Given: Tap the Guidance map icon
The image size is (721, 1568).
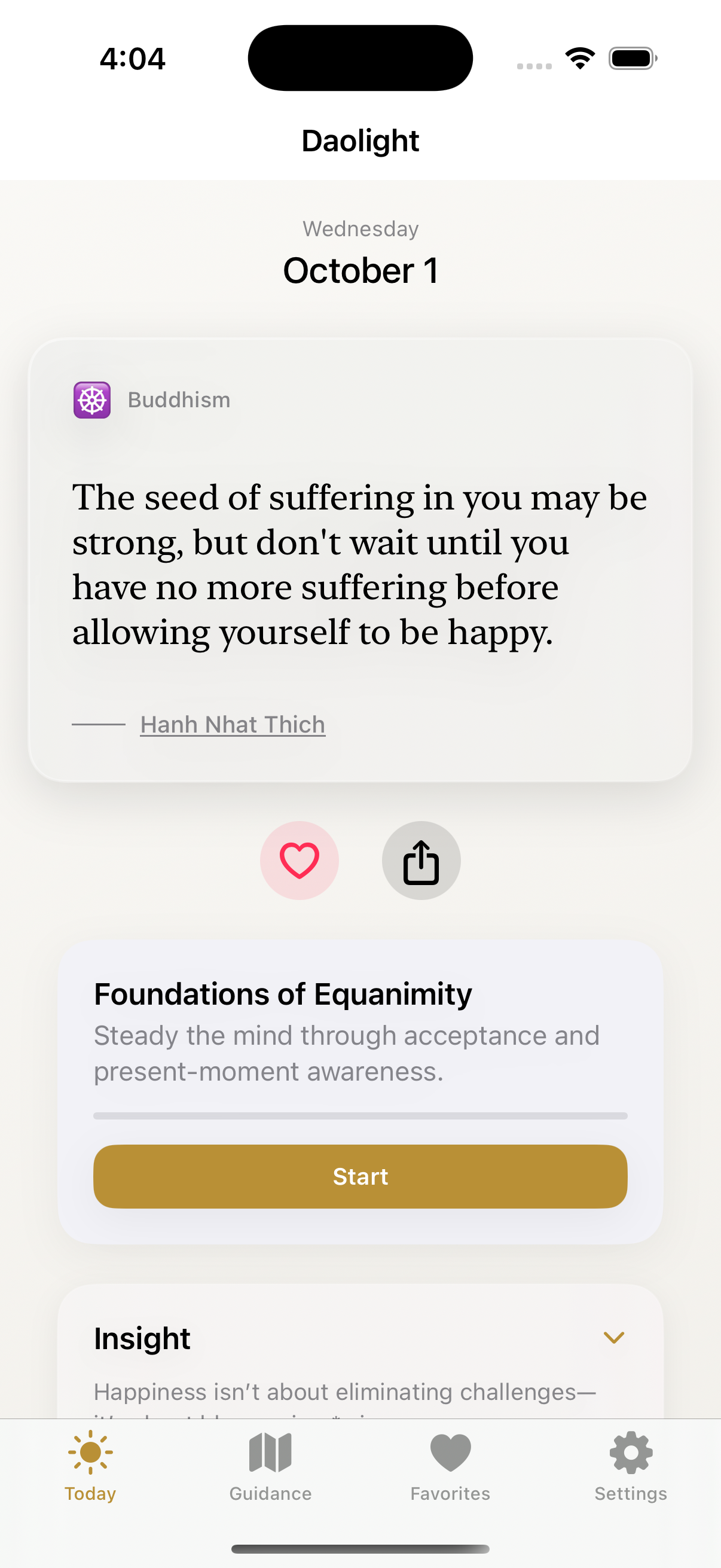Looking at the screenshot, I should [x=270, y=1452].
